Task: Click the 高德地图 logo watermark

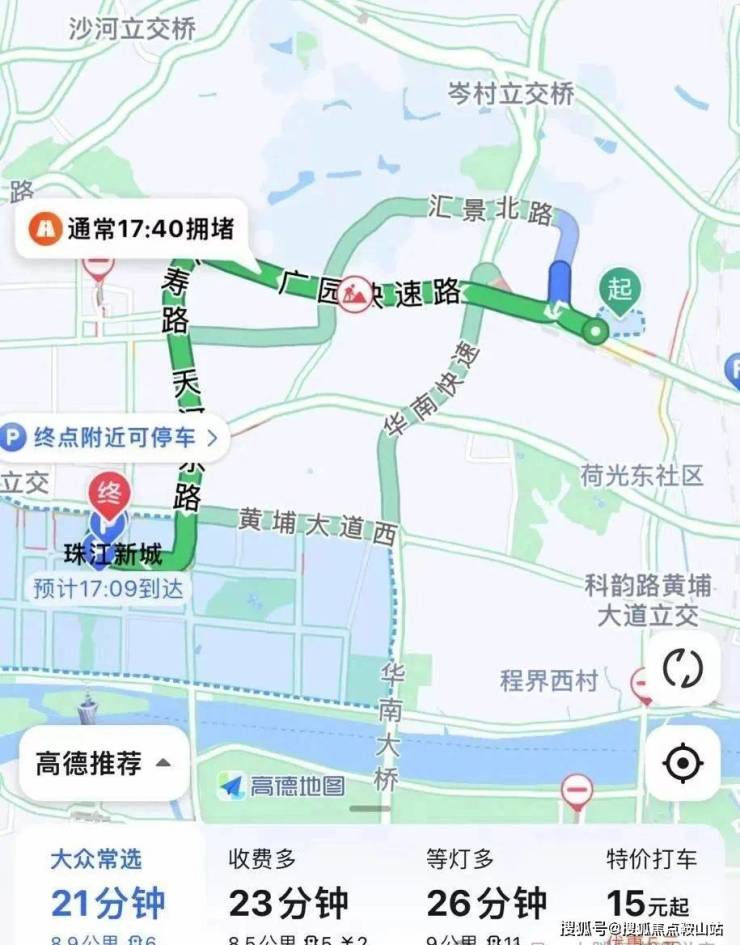Action: point(283,787)
